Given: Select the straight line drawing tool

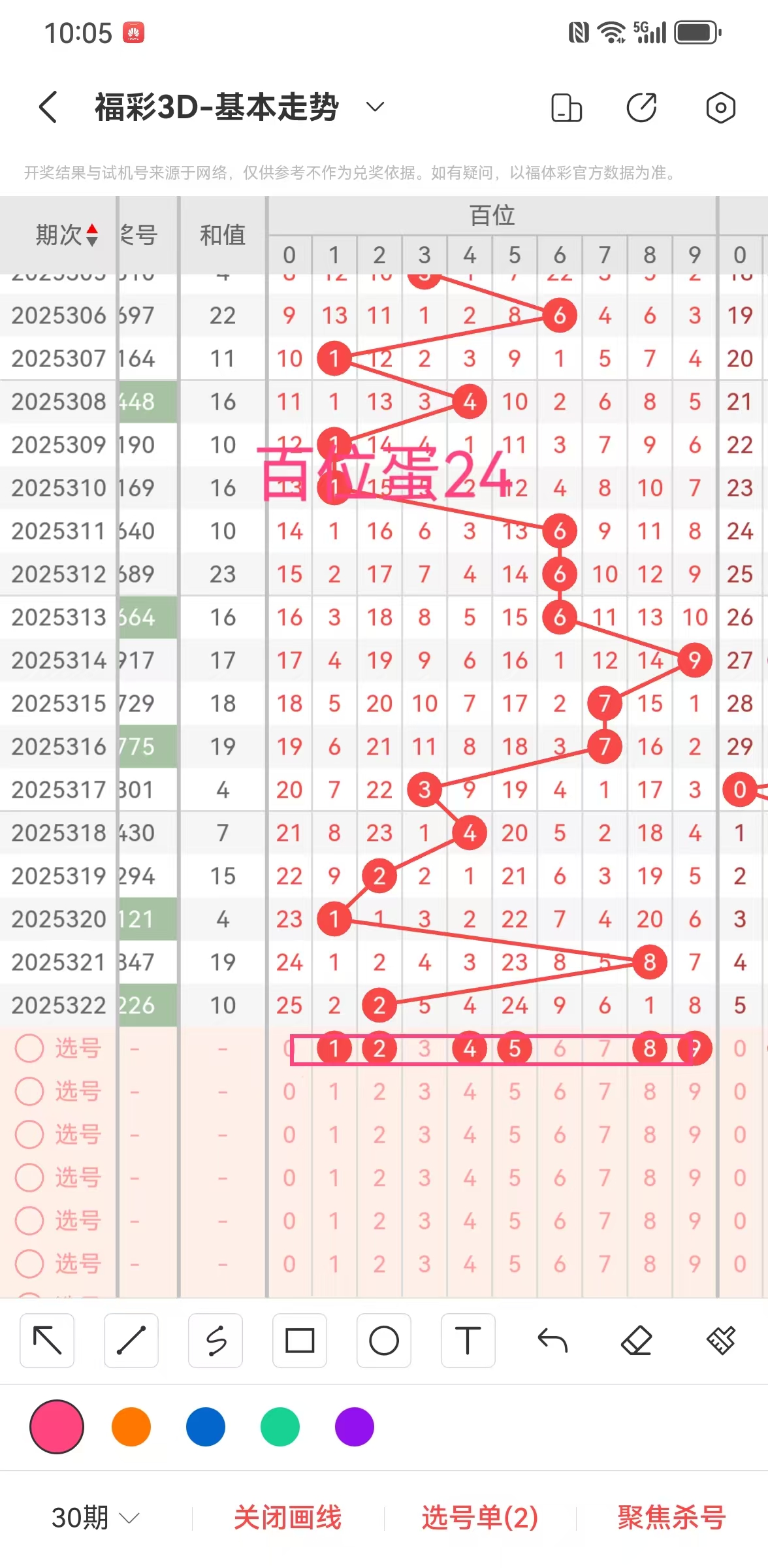Looking at the screenshot, I should click(131, 1341).
